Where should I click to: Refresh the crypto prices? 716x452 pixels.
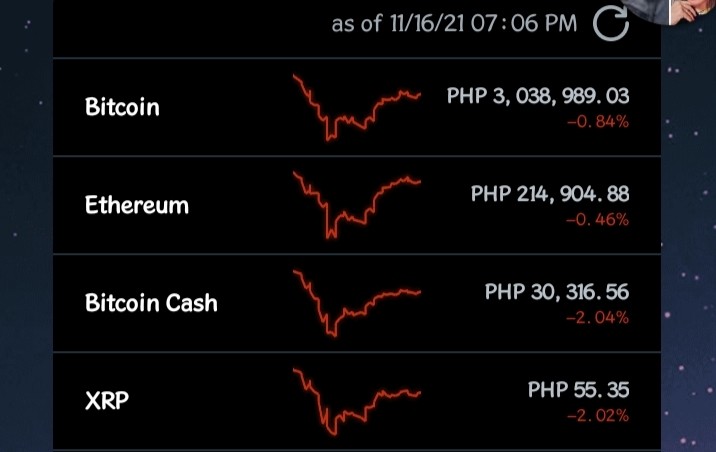click(x=611, y=24)
